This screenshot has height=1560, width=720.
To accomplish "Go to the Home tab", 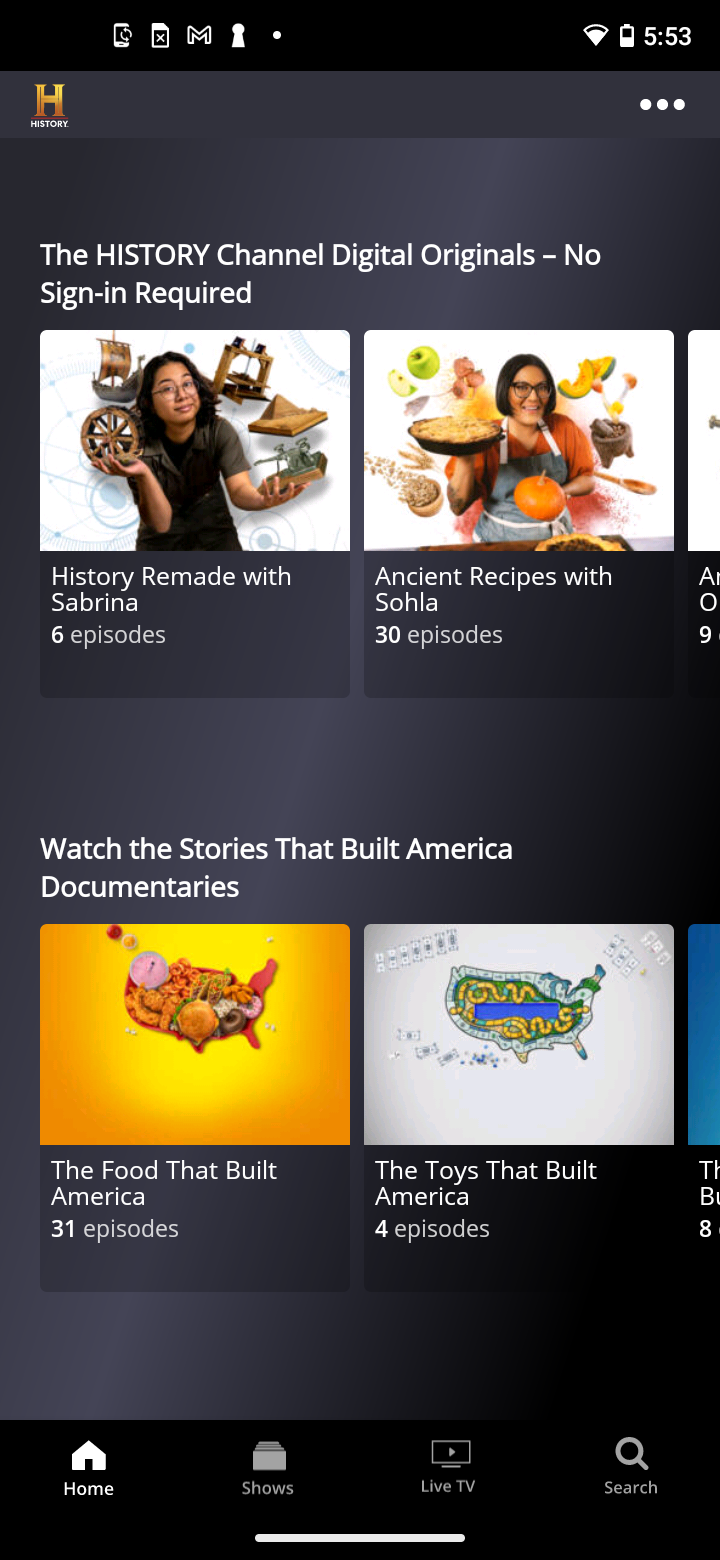I will [x=89, y=1468].
